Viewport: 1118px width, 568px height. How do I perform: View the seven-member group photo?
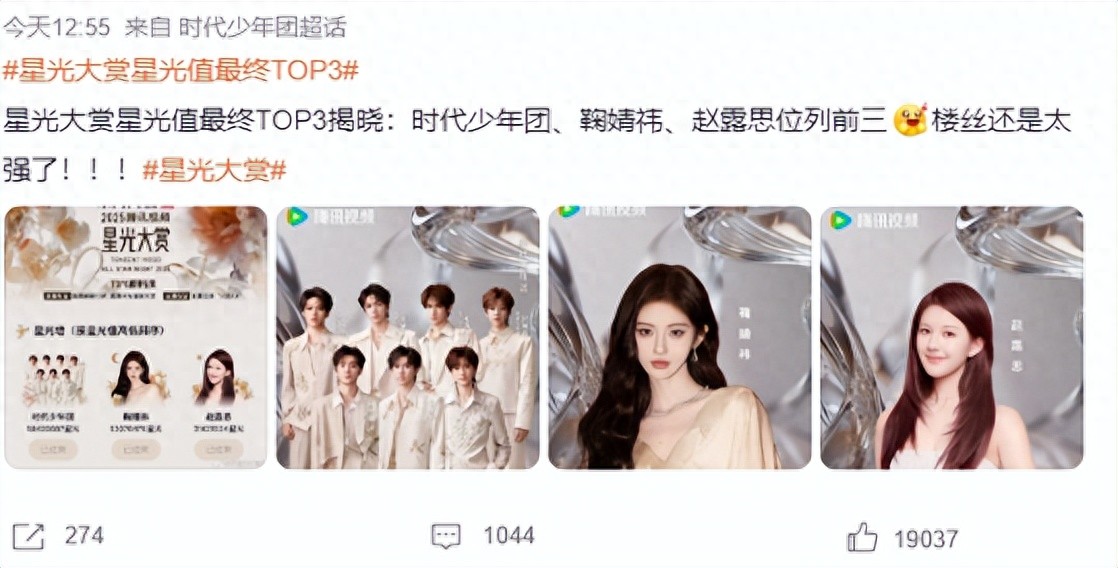[x=407, y=337]
